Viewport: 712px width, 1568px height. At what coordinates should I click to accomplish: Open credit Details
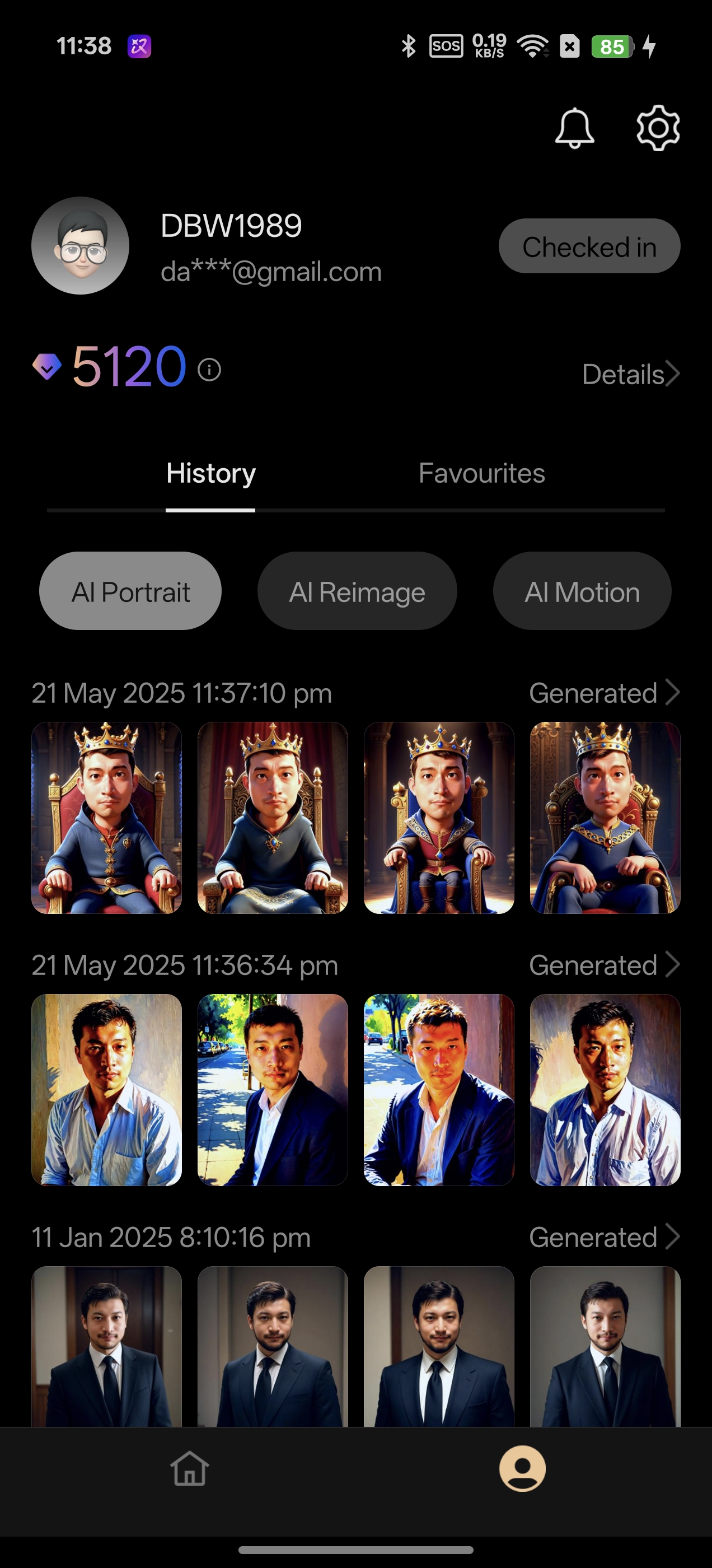pos(630,374)
